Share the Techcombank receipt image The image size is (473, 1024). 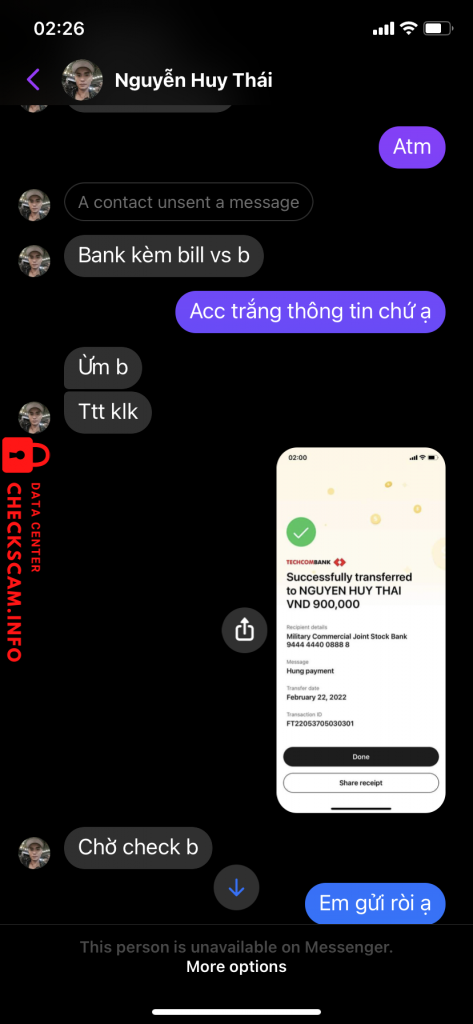pyautogui.click(x=244, y=630)
